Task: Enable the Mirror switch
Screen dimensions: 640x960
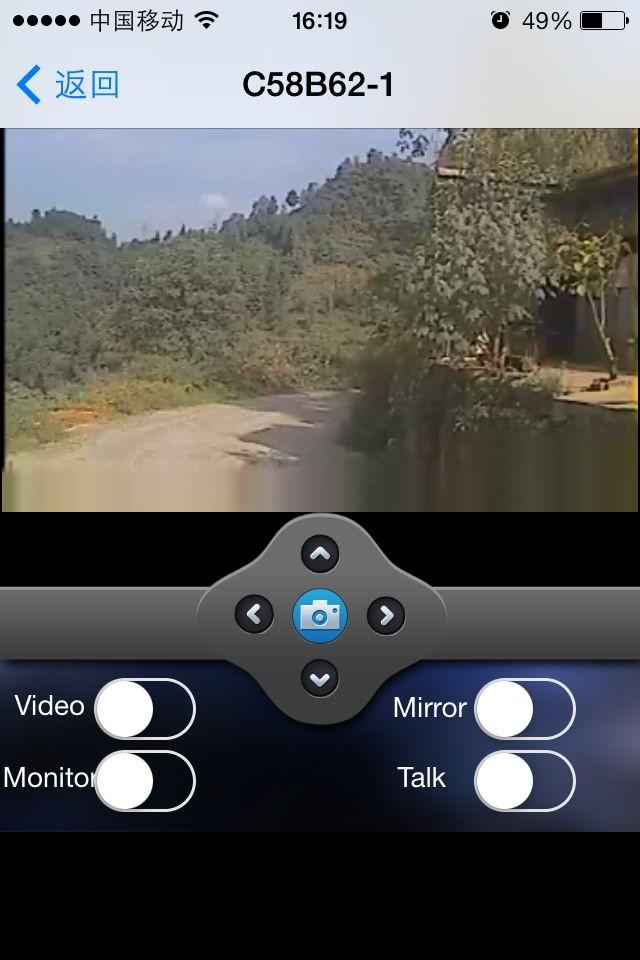Action: (x=524, y=709)
